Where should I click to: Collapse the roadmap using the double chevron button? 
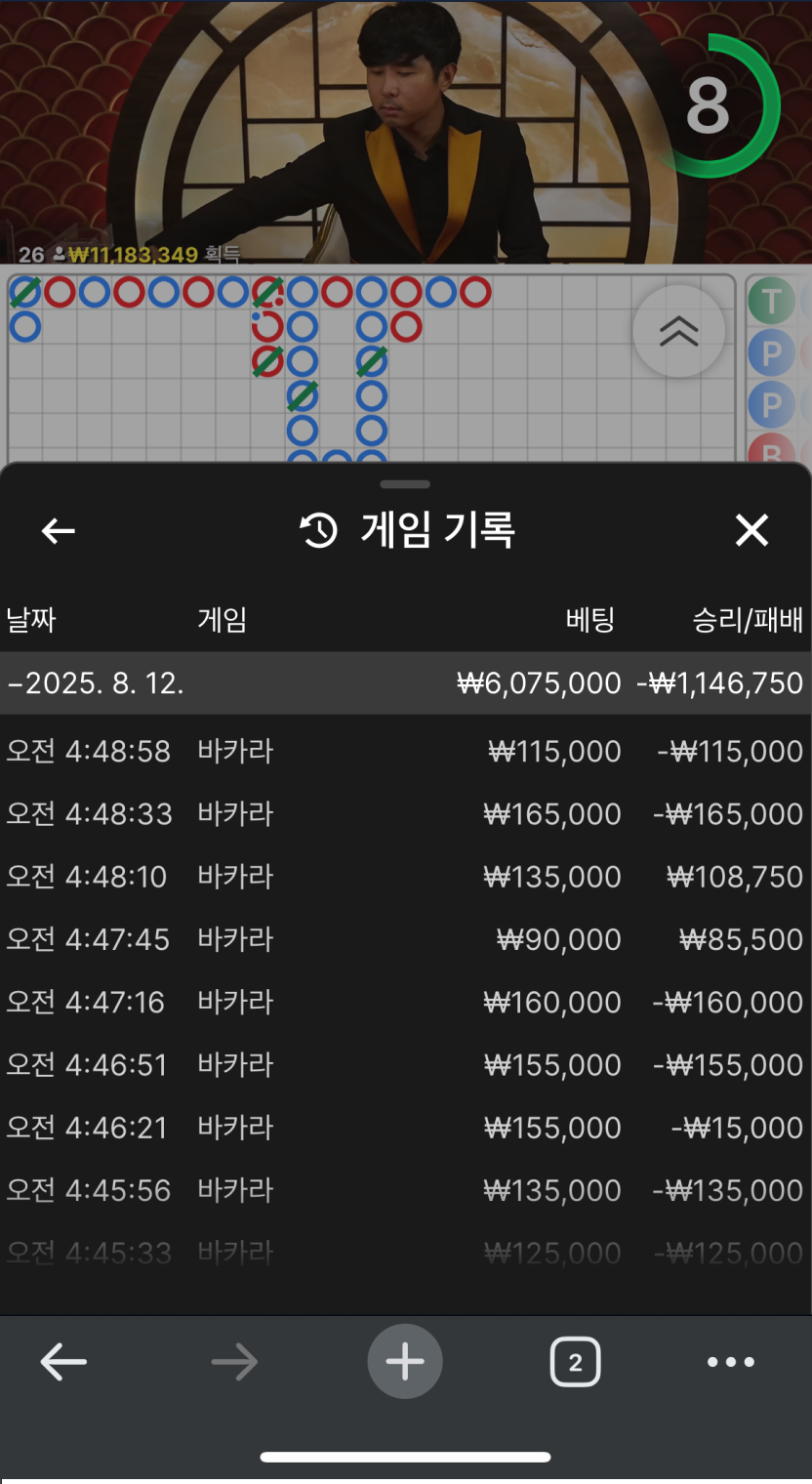678,332
